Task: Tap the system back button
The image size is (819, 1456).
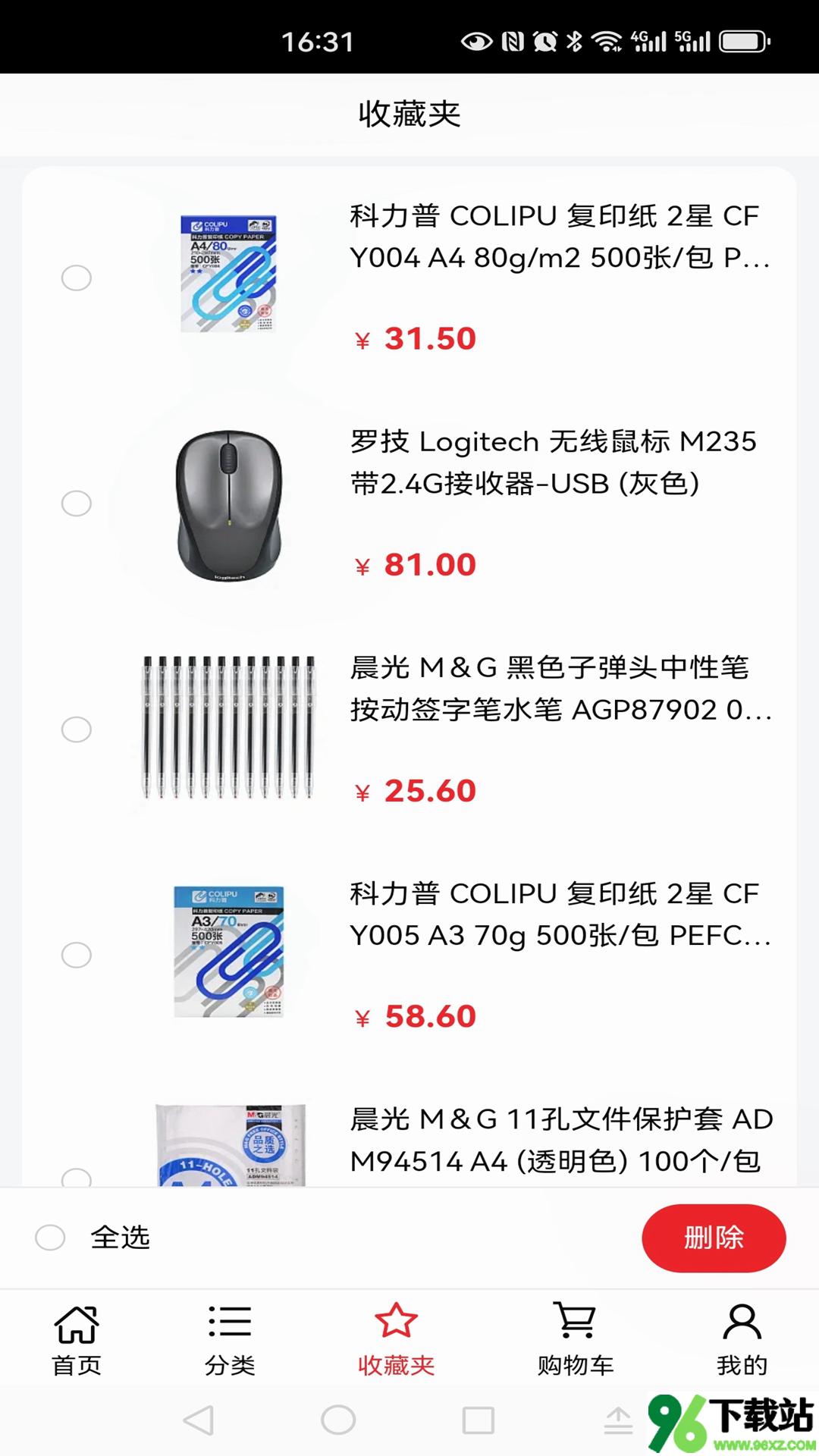Action: click(199, 1420)
